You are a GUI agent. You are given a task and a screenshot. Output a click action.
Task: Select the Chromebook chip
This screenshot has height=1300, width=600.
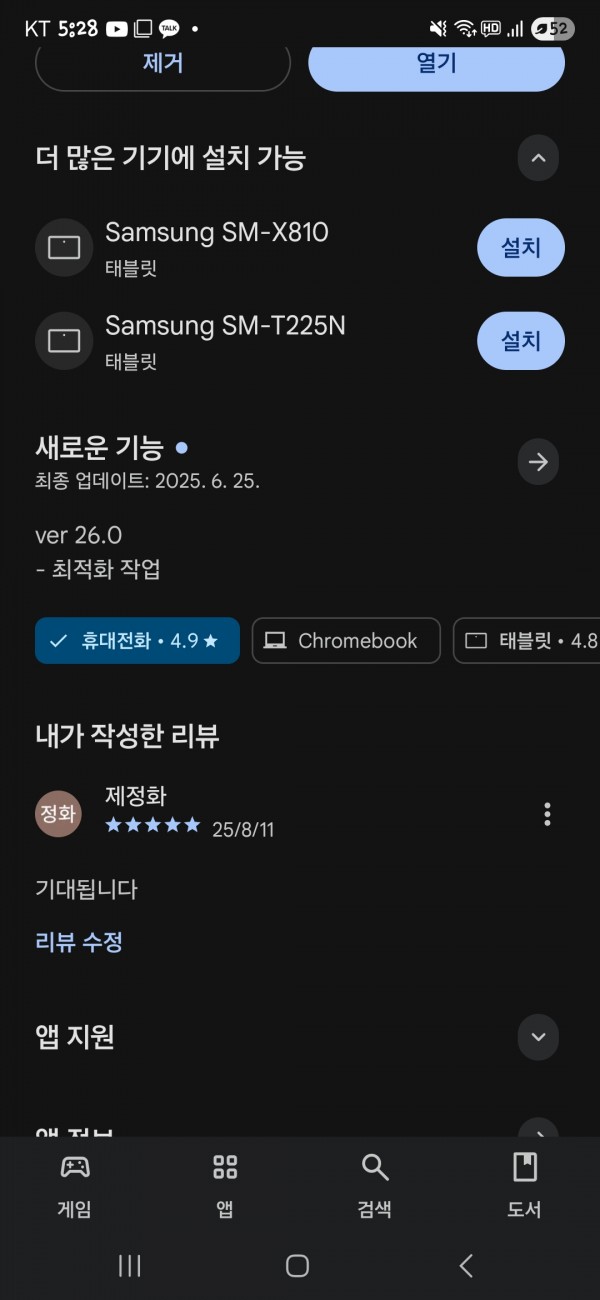coord(346,641)
